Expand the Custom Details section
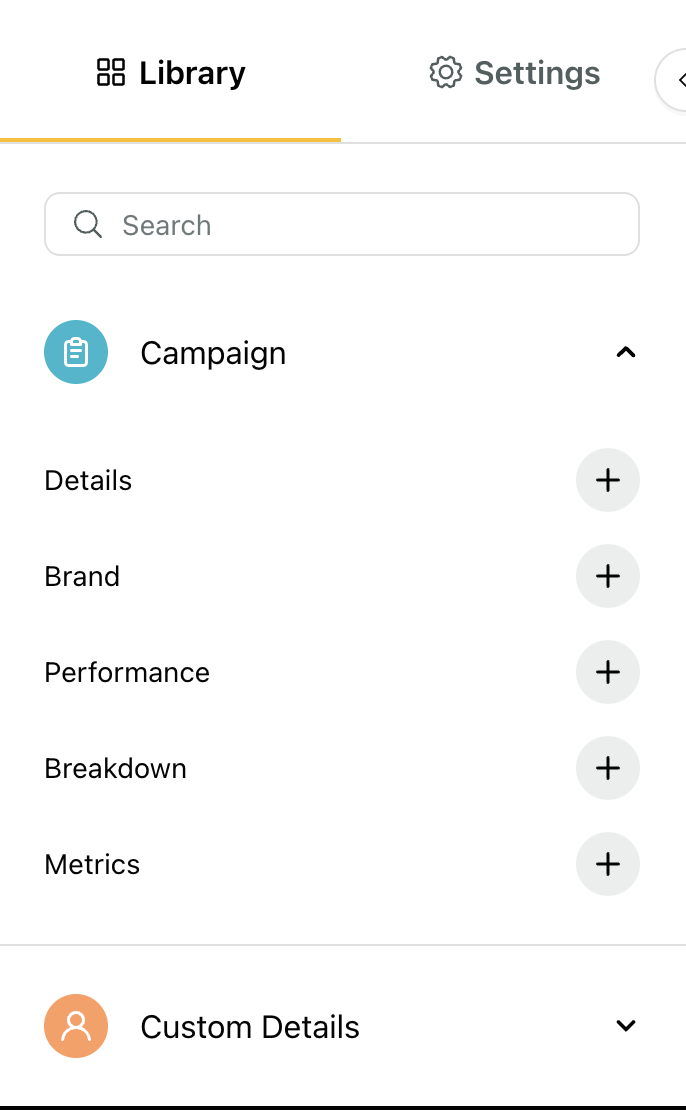This screenshot has height=1110, width=686. coord(626,1026)
